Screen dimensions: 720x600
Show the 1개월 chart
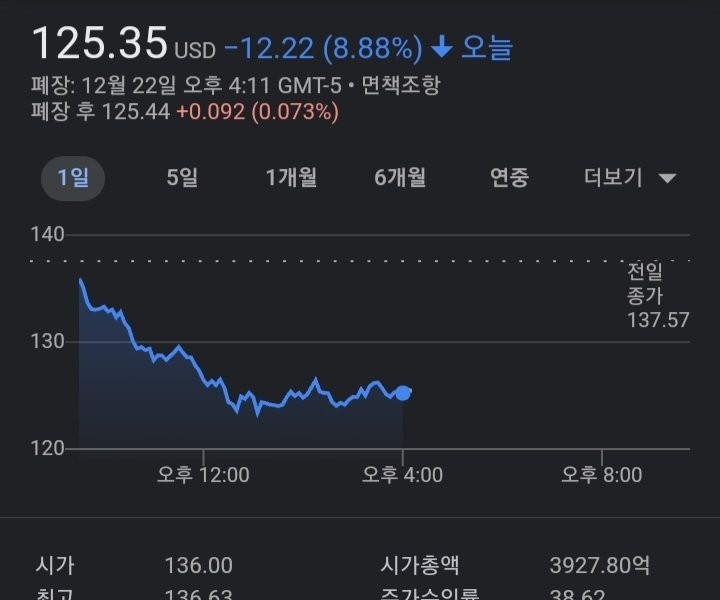(291, 178)
